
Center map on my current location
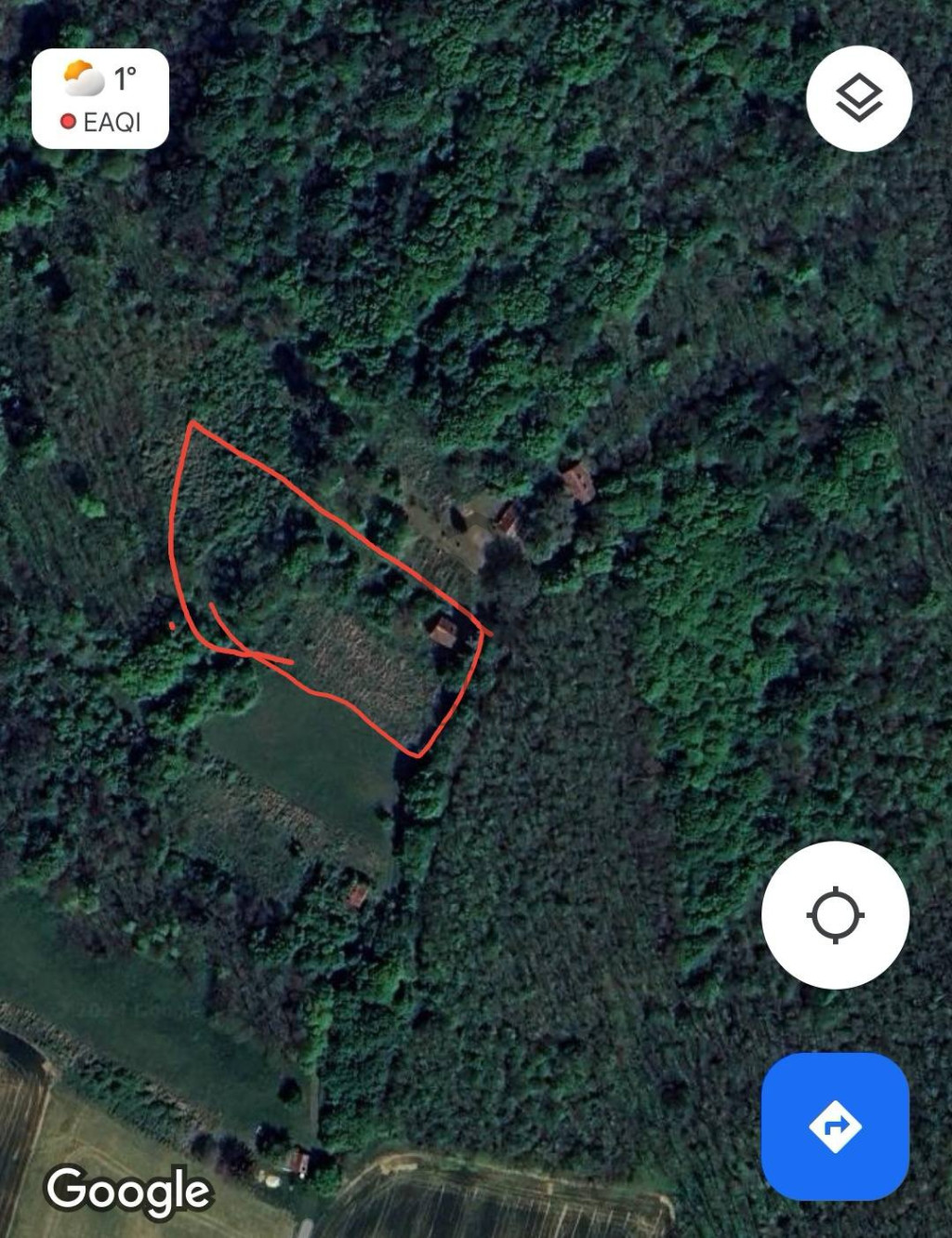835,915
